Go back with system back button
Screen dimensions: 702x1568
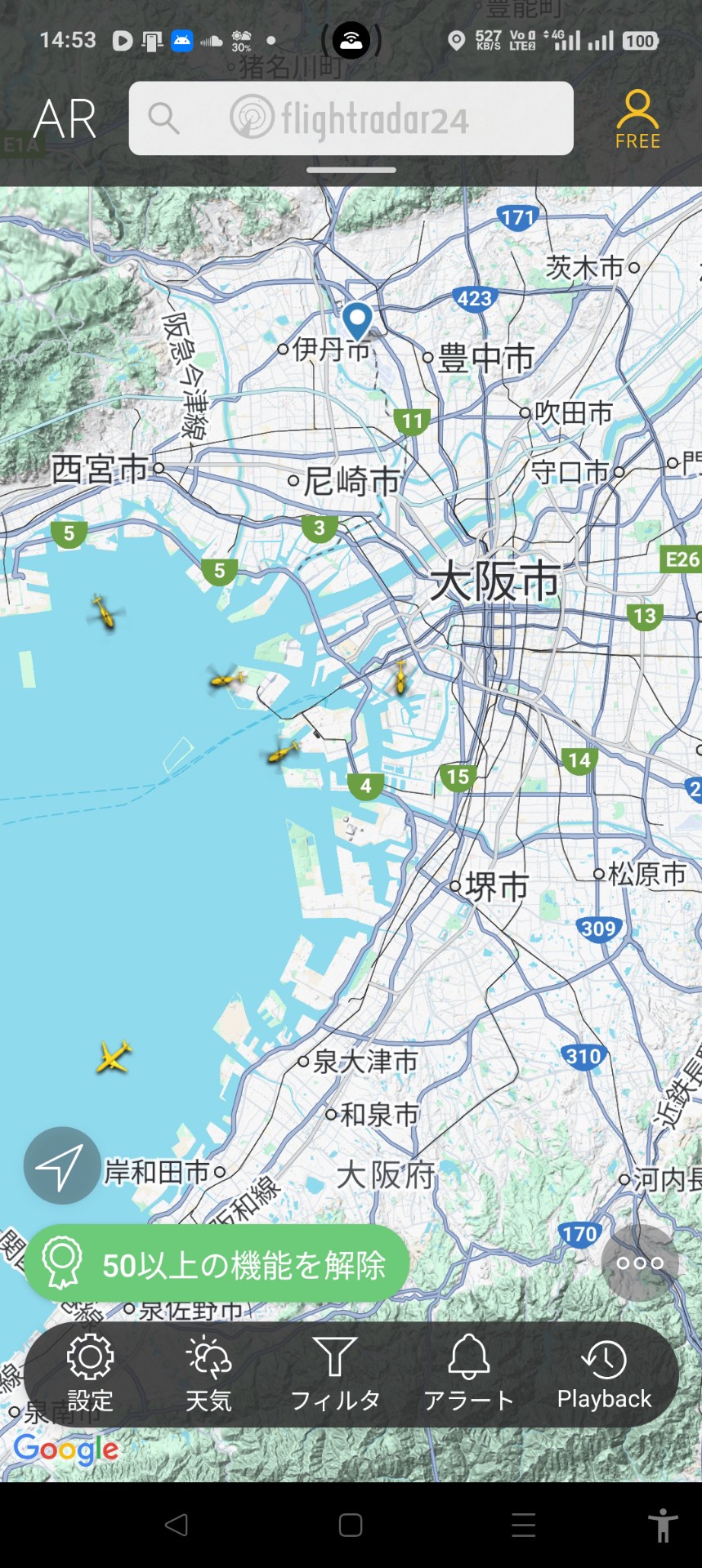tap(177, 1525)
